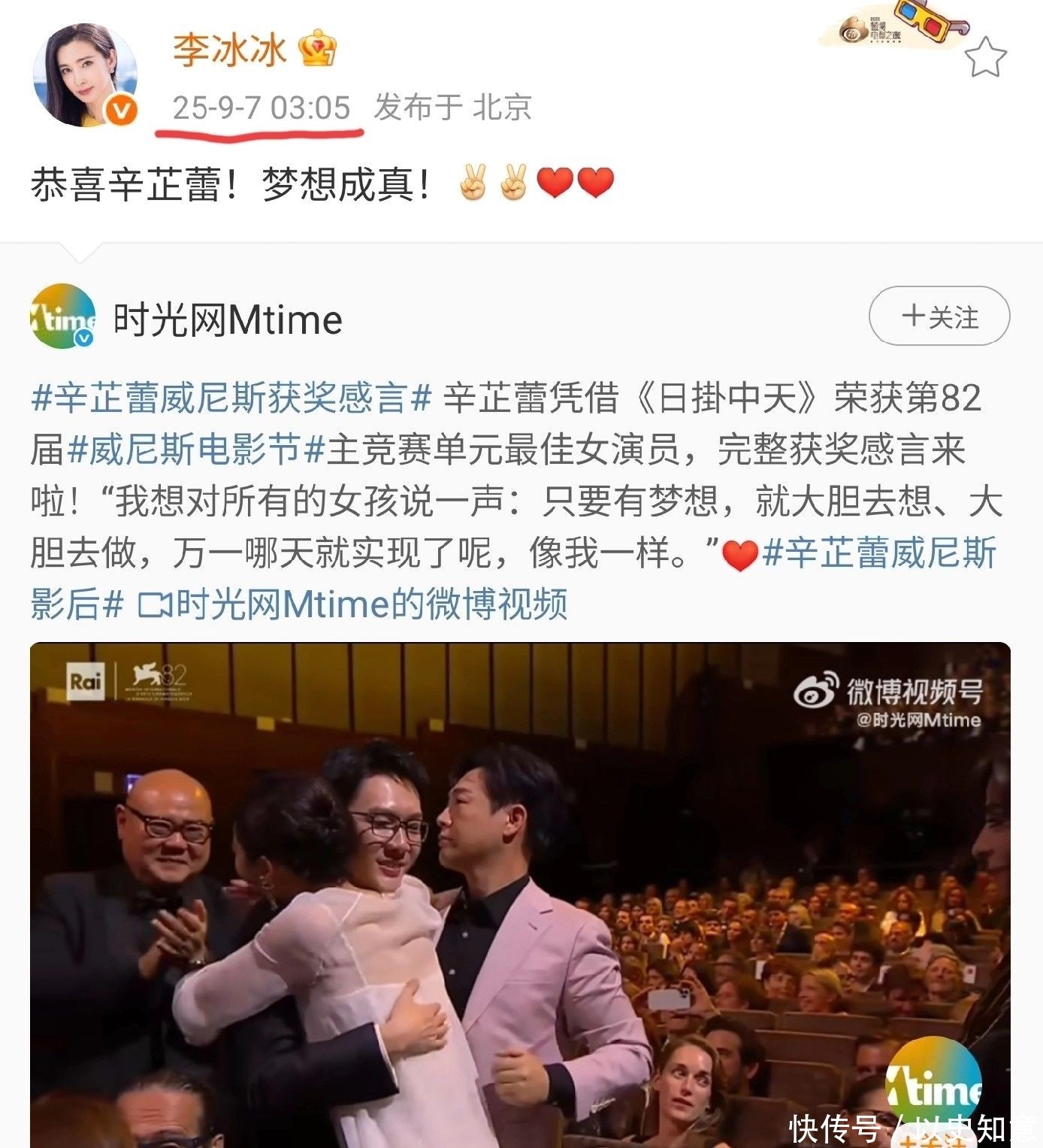The image size is (1043, 1148).
Task: Open 时光网Mtime's avatar
Action: (x=63, y=316)
